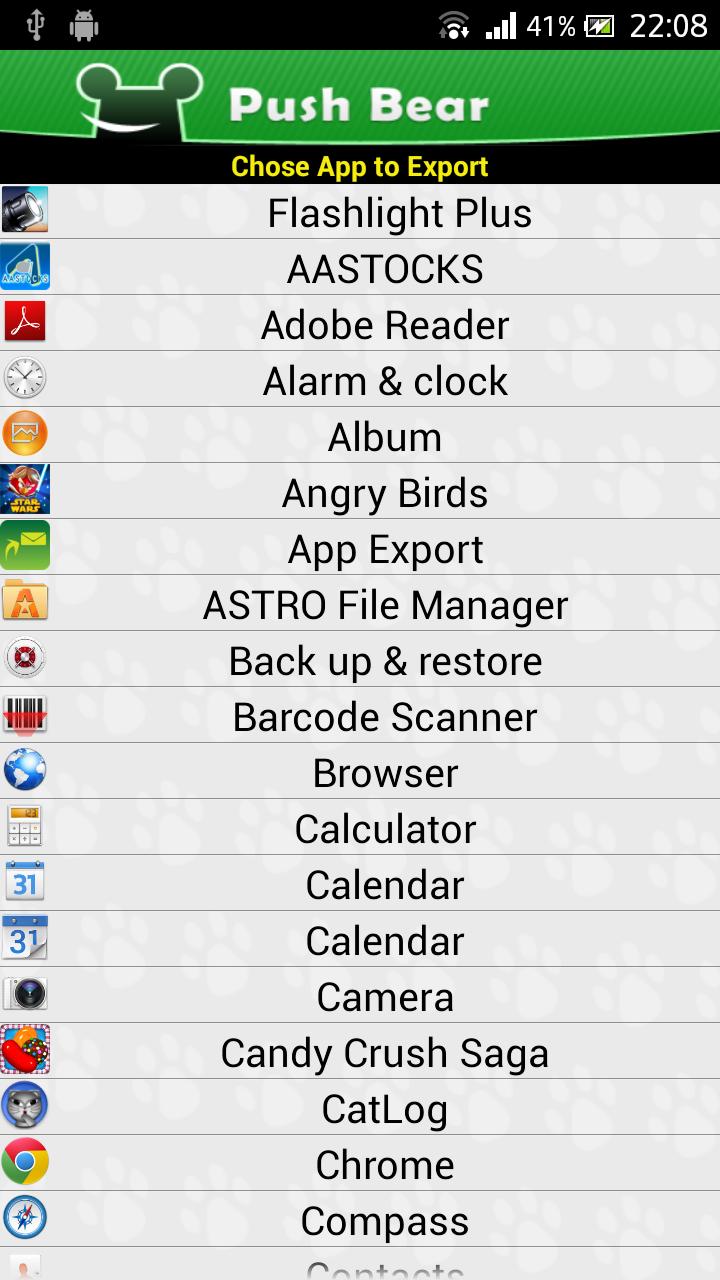
Task: Click the Chrome browser icon
Action: click(x=25, y=1163)
